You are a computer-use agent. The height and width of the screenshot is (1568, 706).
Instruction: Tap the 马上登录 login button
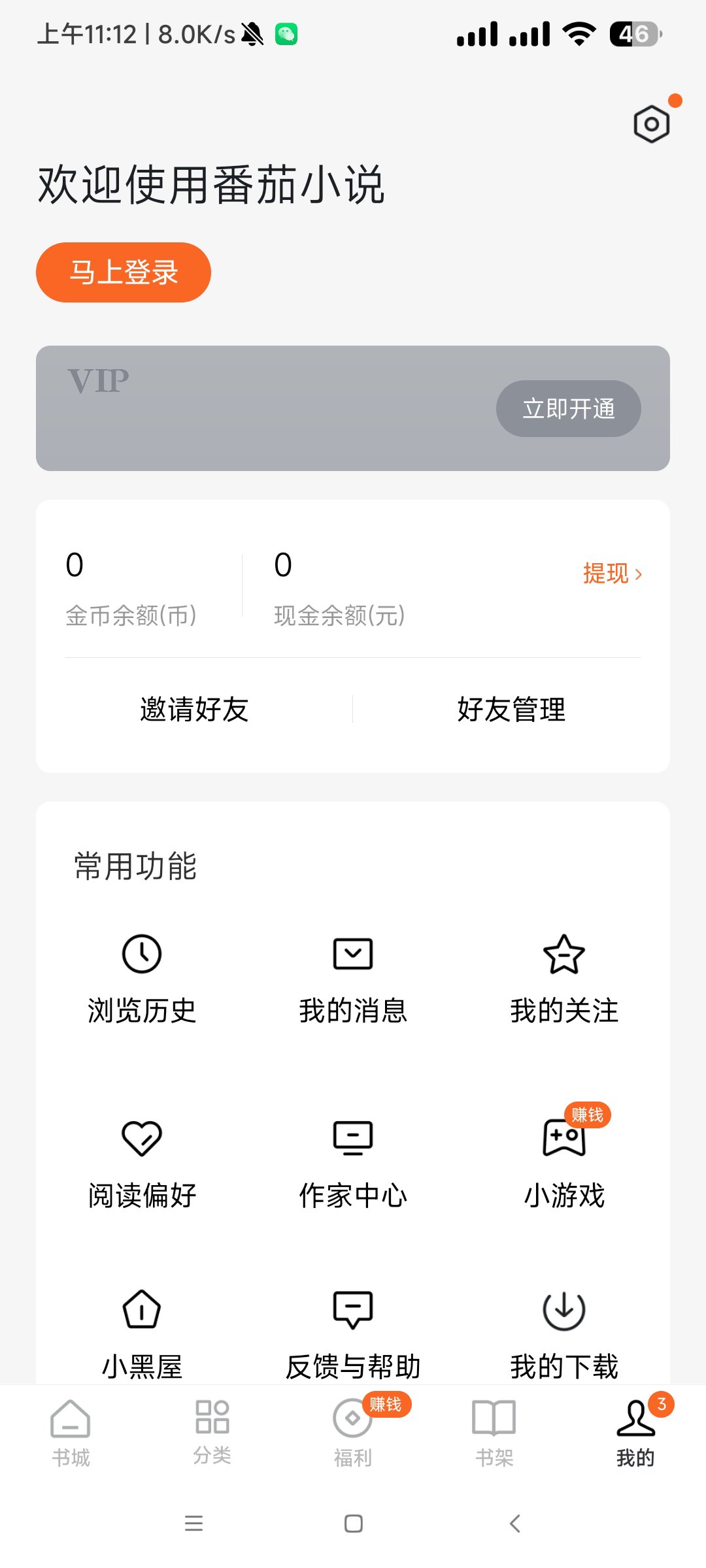(x=124, y=272)
